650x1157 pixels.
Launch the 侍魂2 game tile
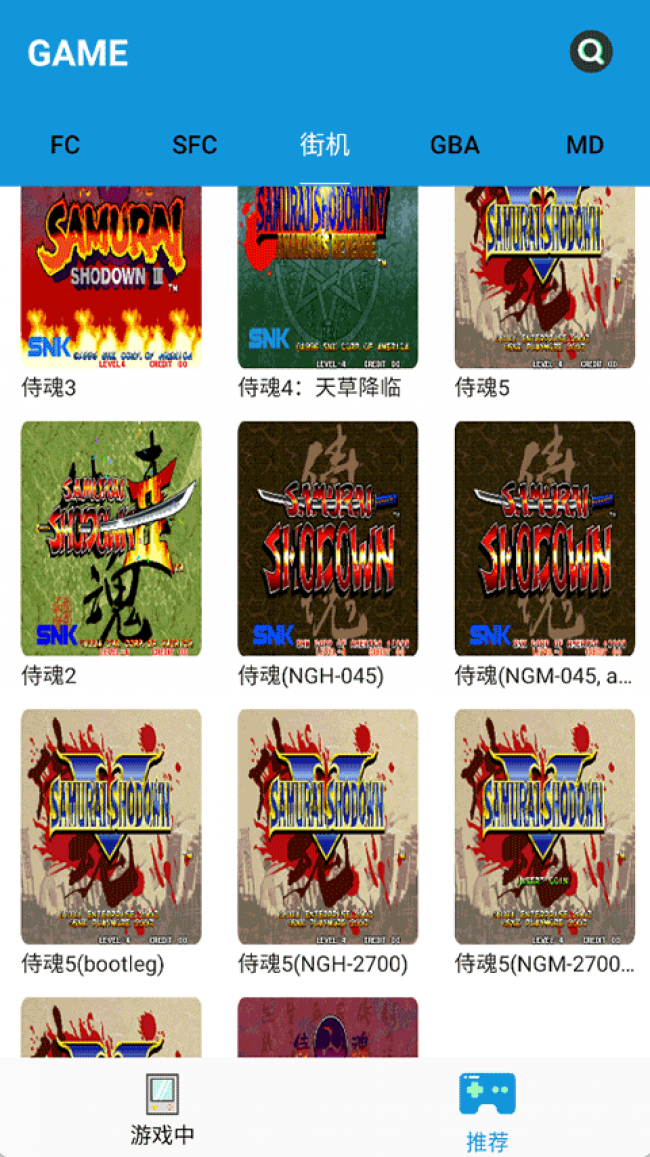tap(111, 538)
